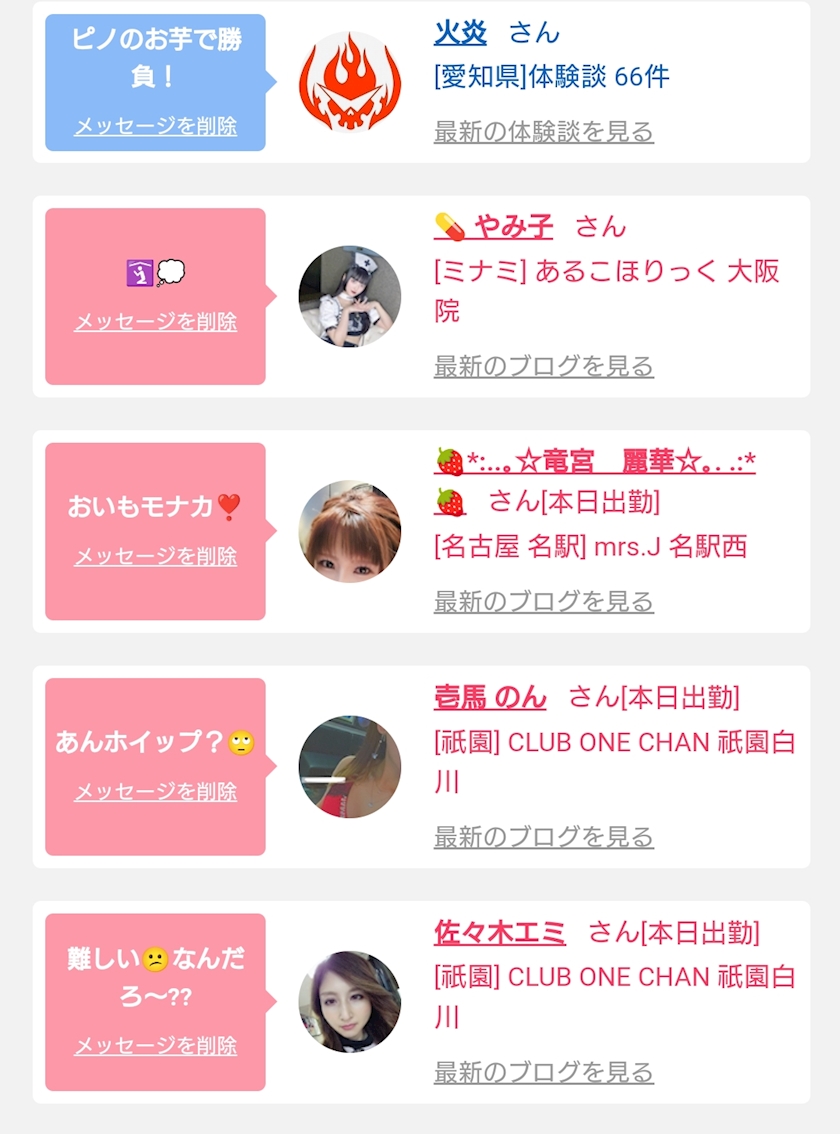Tap 火炎's flame avatar

pos(350,82)
